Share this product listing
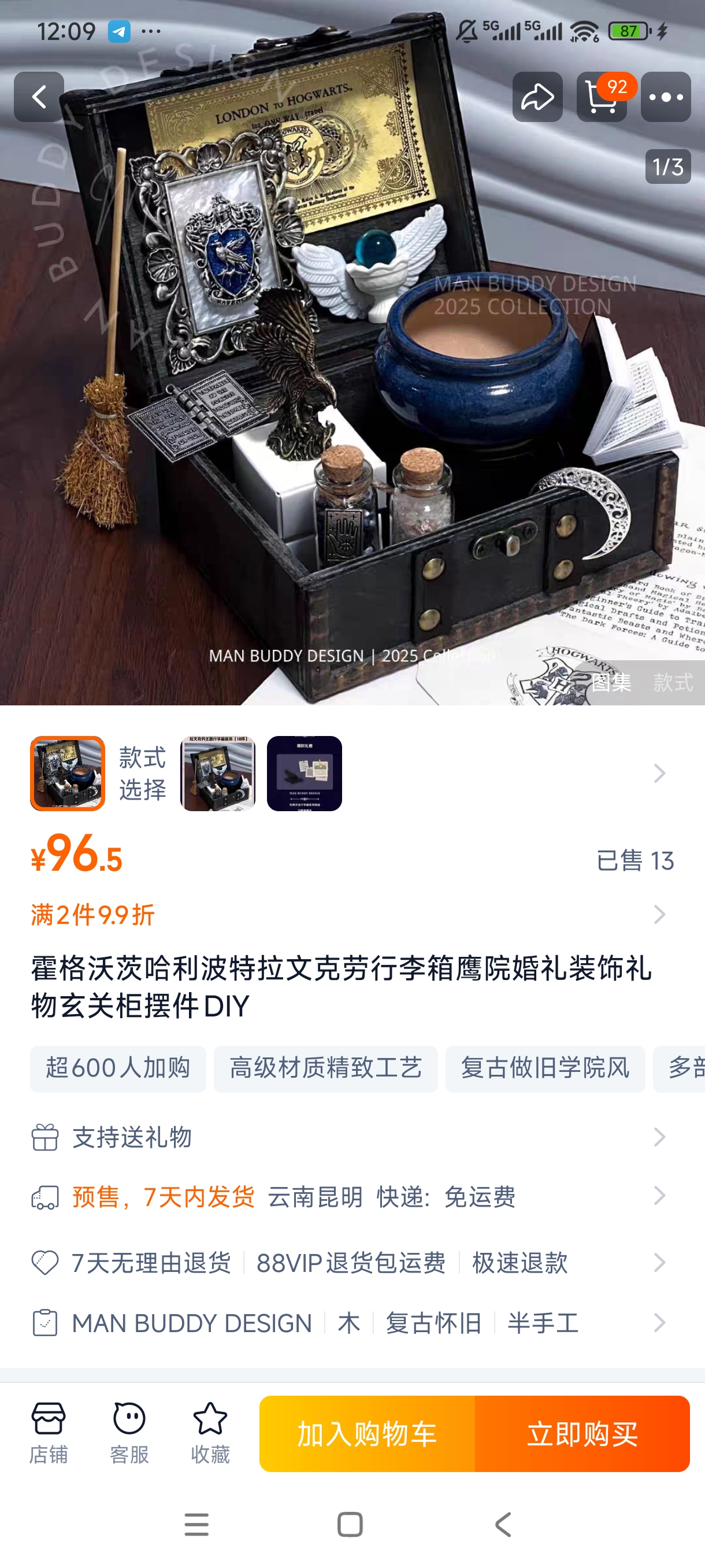705x1568 pixels. (x=537, y=97)
